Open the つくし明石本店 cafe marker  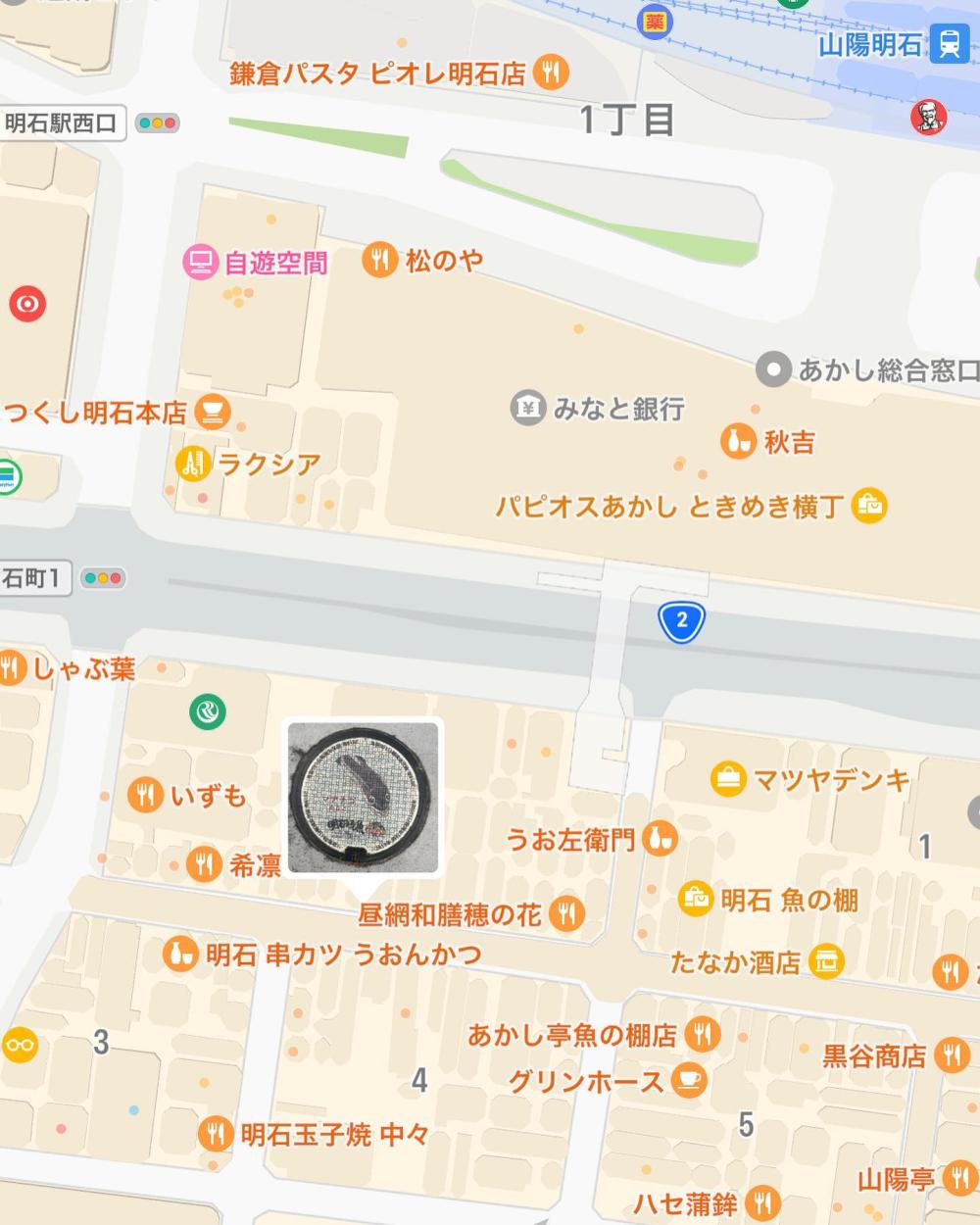[x=212, y=412]
